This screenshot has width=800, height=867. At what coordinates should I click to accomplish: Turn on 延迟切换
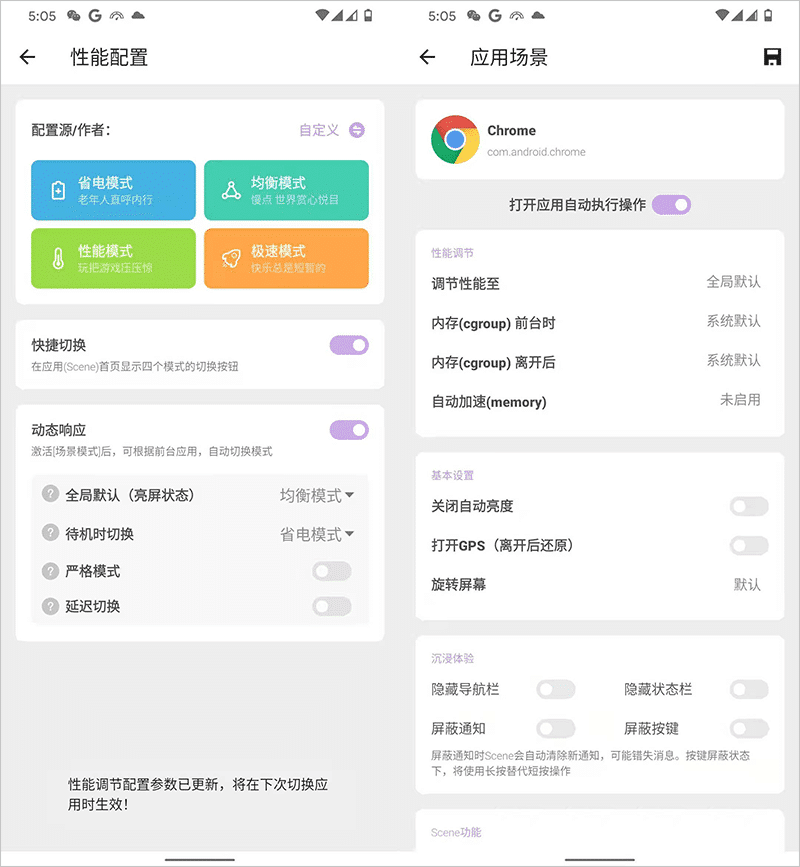tap(332, 606)
